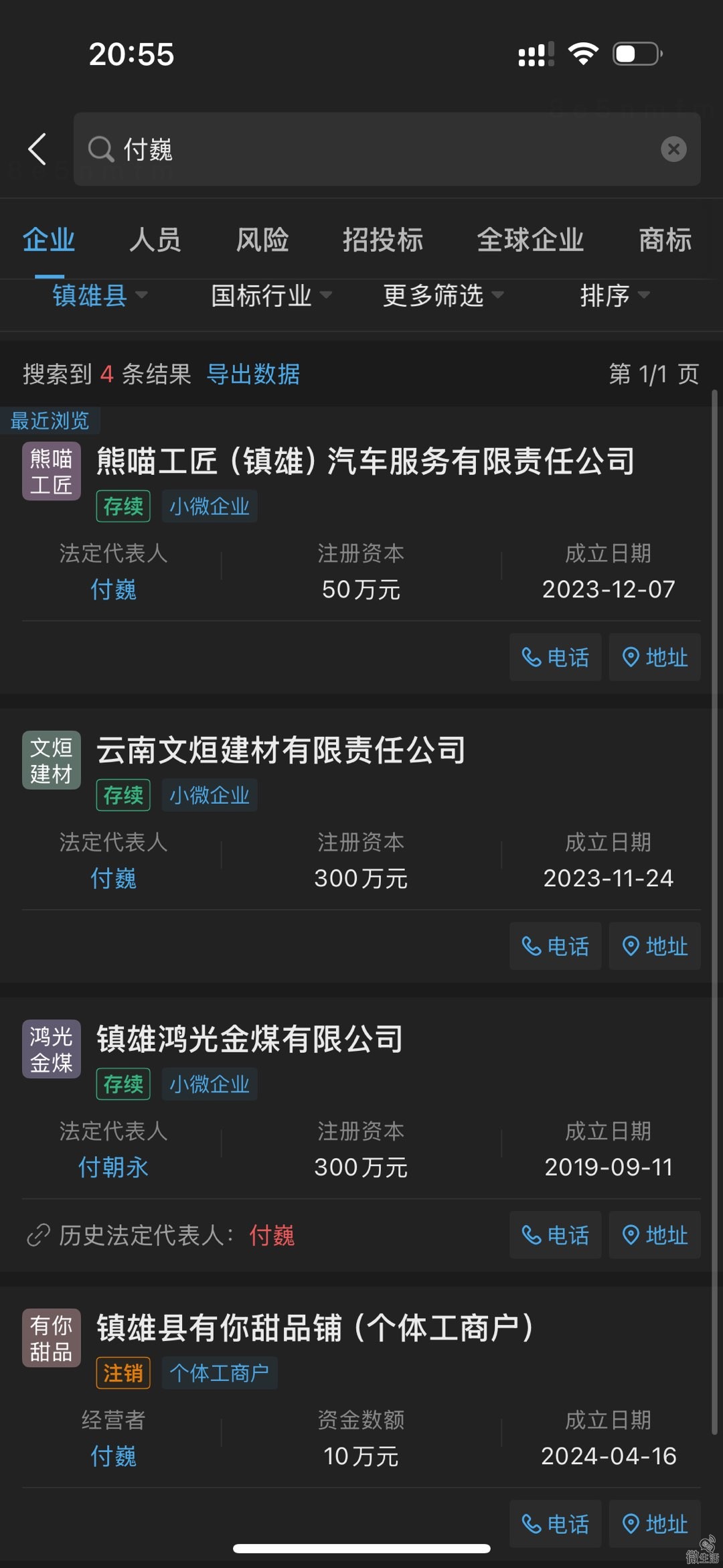Tap the search field containing 付巍
Image resolution: width=723 pixels, height=1568 pixels.
click(x=375, y=149)
